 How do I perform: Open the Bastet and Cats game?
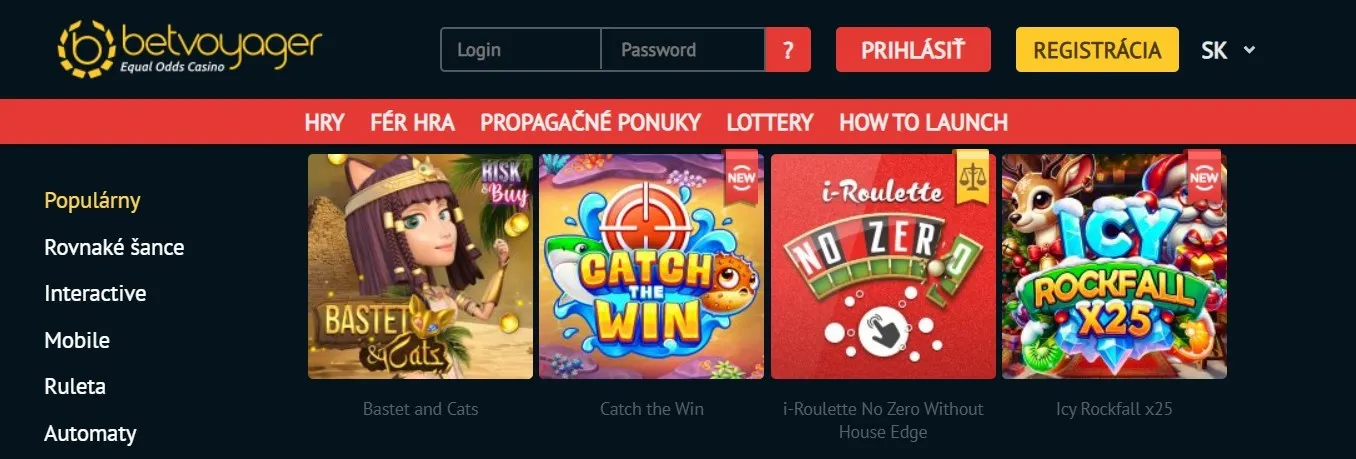pyautogui.click(x=420, y=266)
